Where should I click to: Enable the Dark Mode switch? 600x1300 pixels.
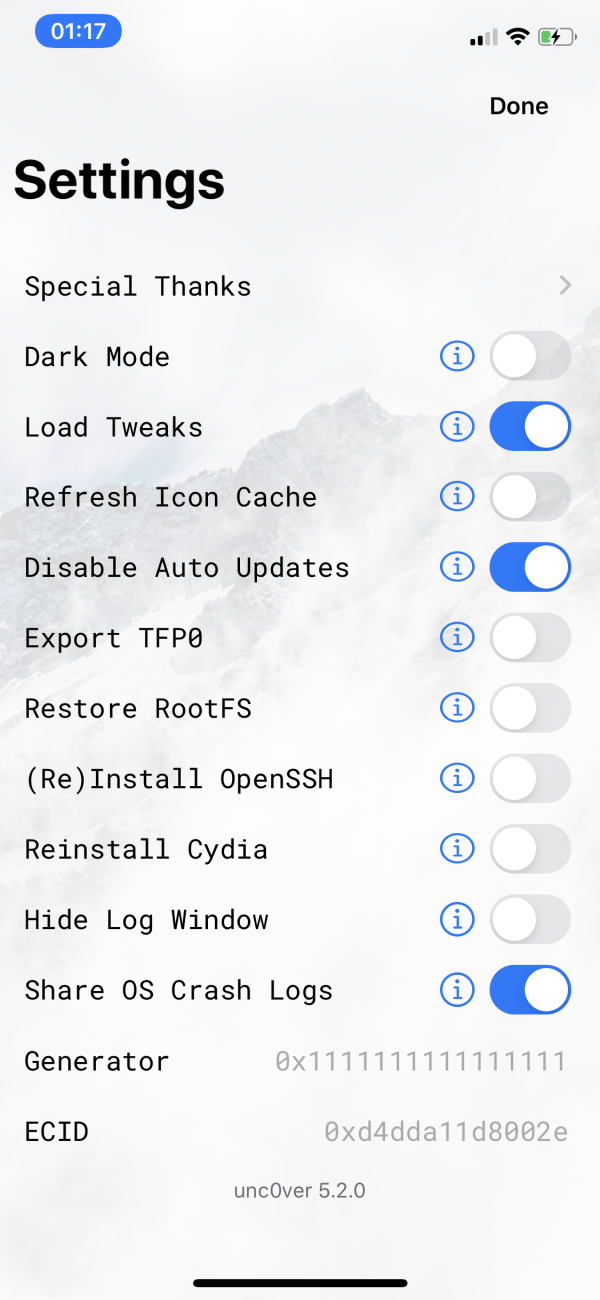[x=530, y=357]
